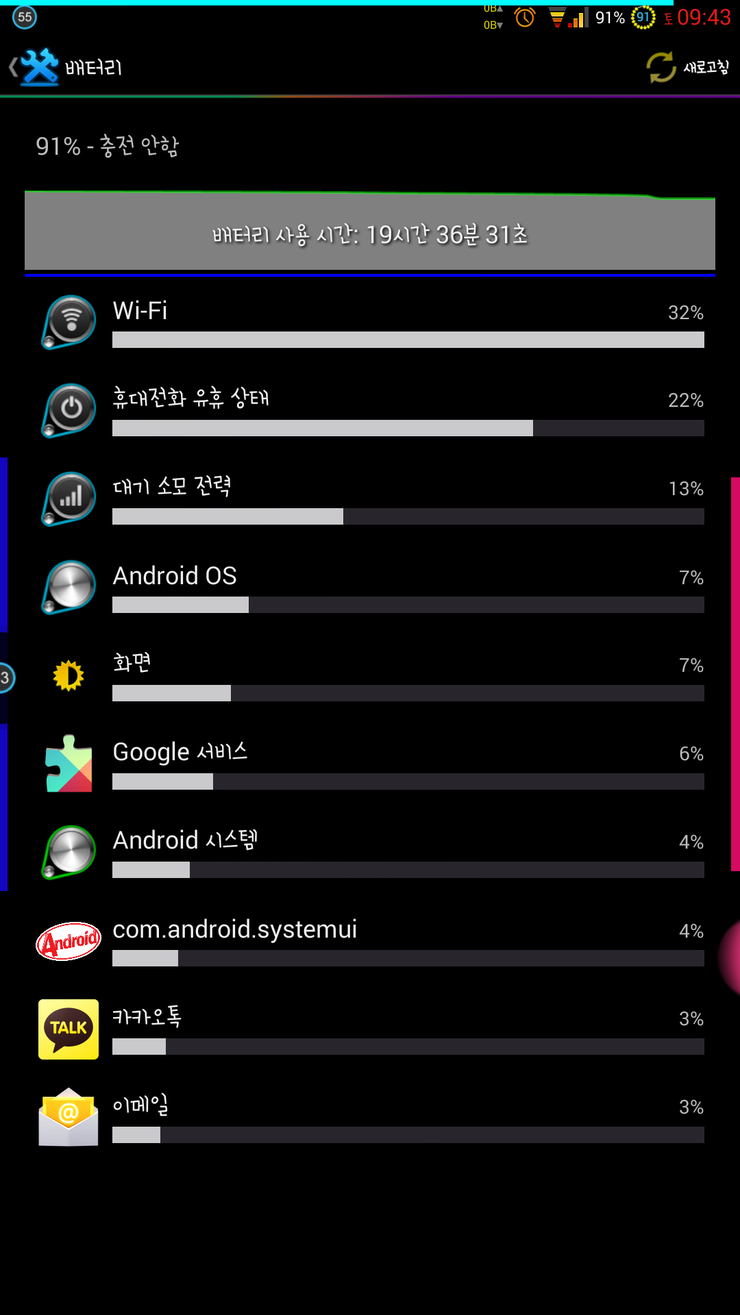This screenshot has width=740, height=1315.
Task: Open com.android.systemui usage details
Action: pyautogui.click(x=370, y=941)
